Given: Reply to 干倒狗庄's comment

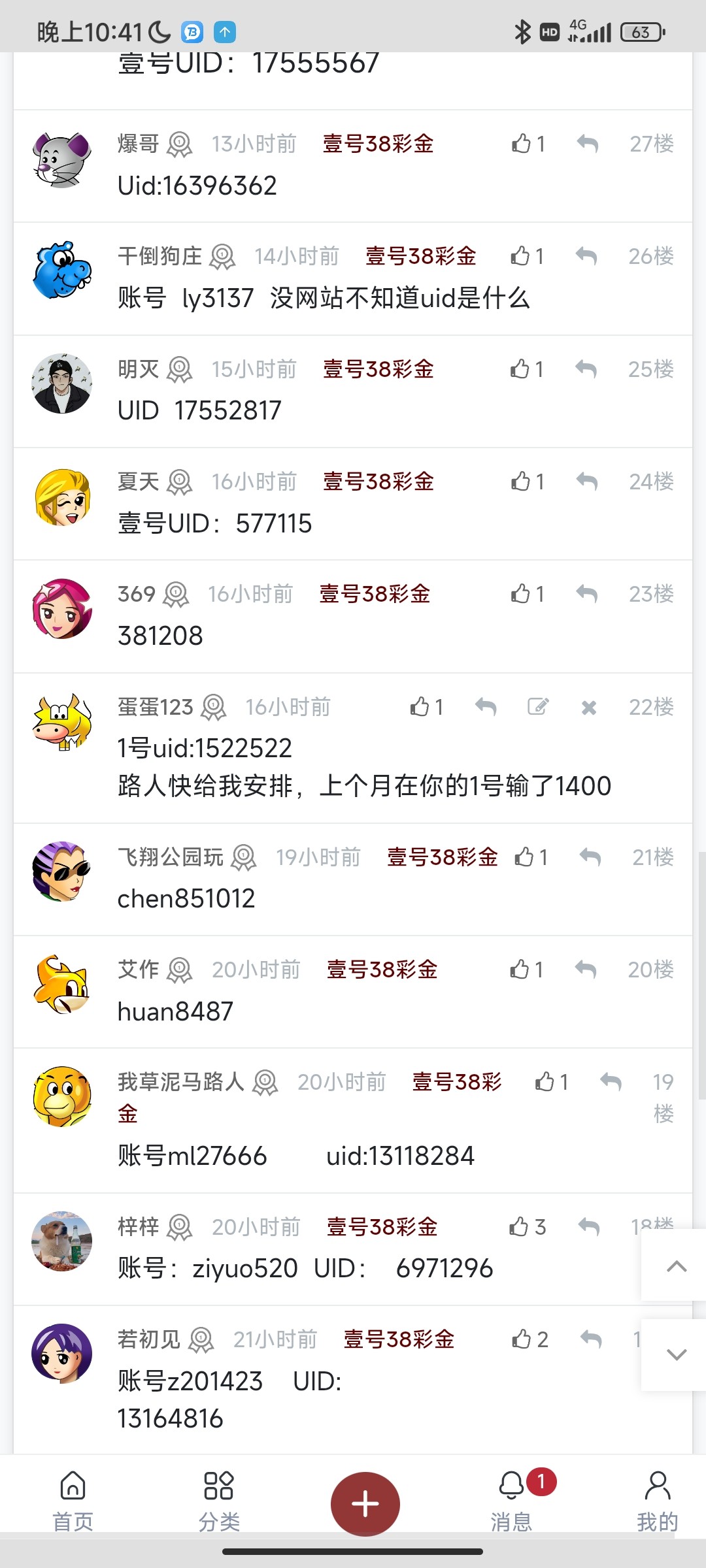Looking at the screenshot, I should point(586,256).
